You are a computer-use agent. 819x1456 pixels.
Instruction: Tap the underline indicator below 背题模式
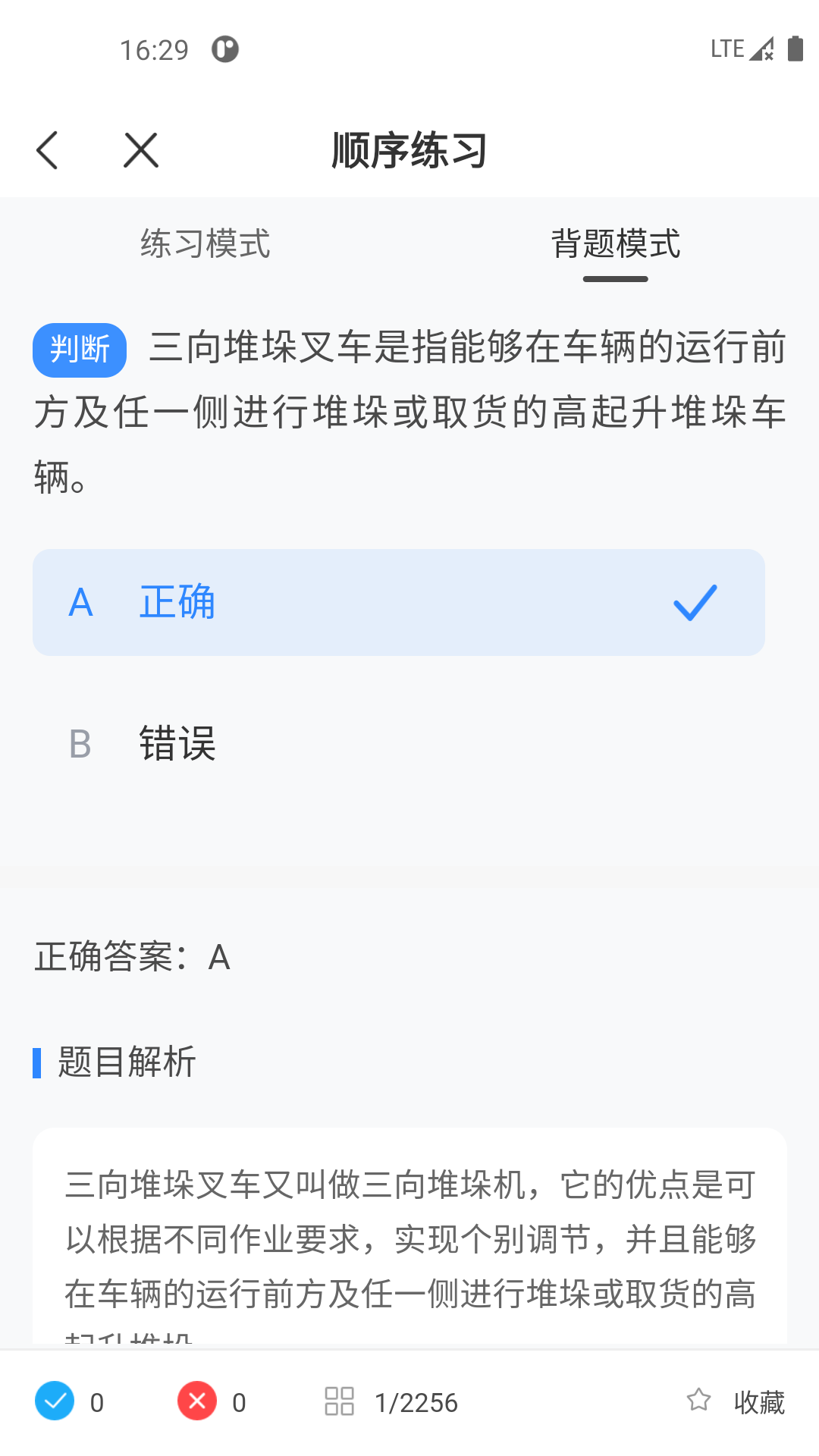click(x=616, y=279)
